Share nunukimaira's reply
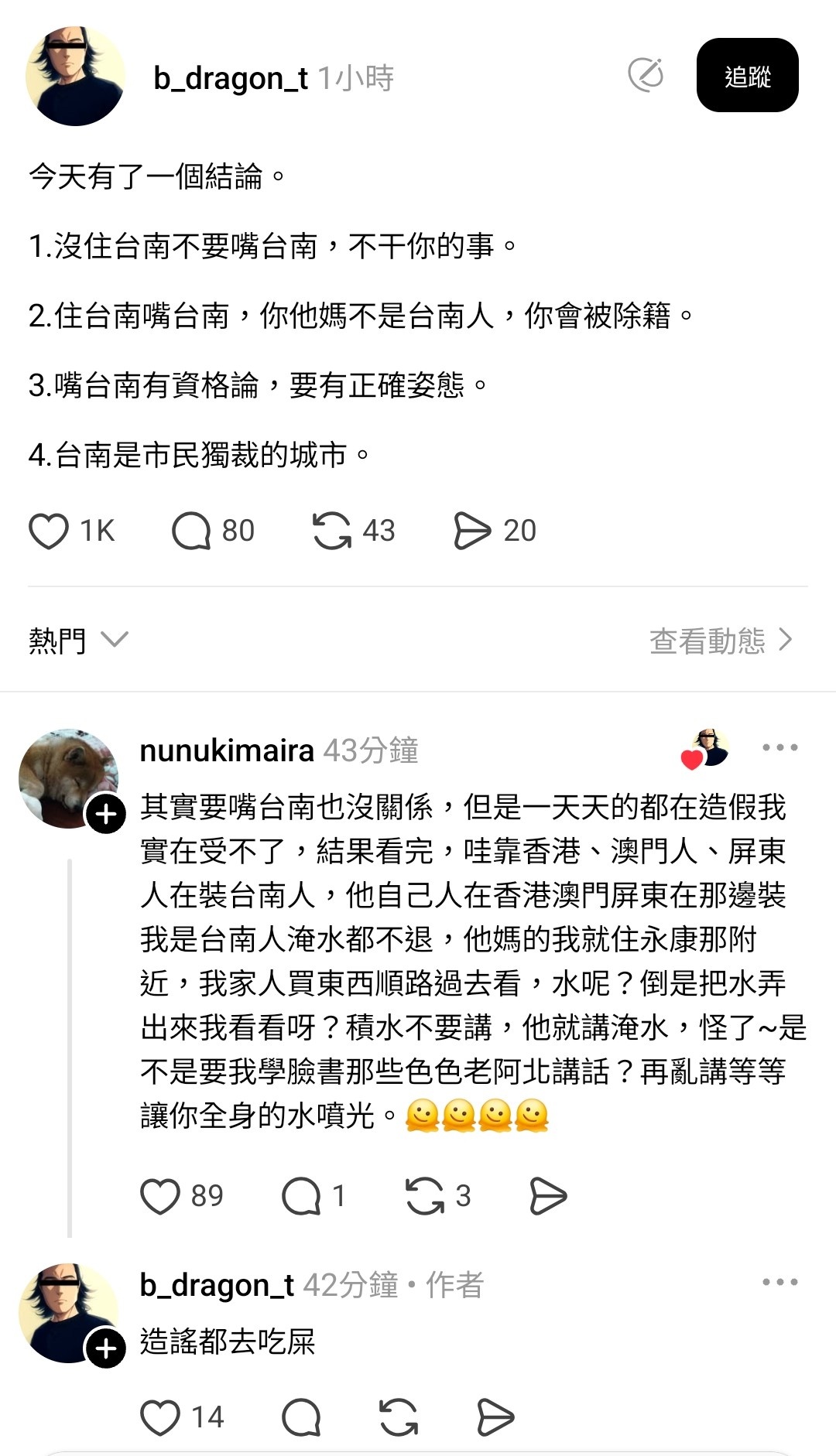Image resolution: width=836 pixels, height=1456 pixels. tap(548, 1196)
